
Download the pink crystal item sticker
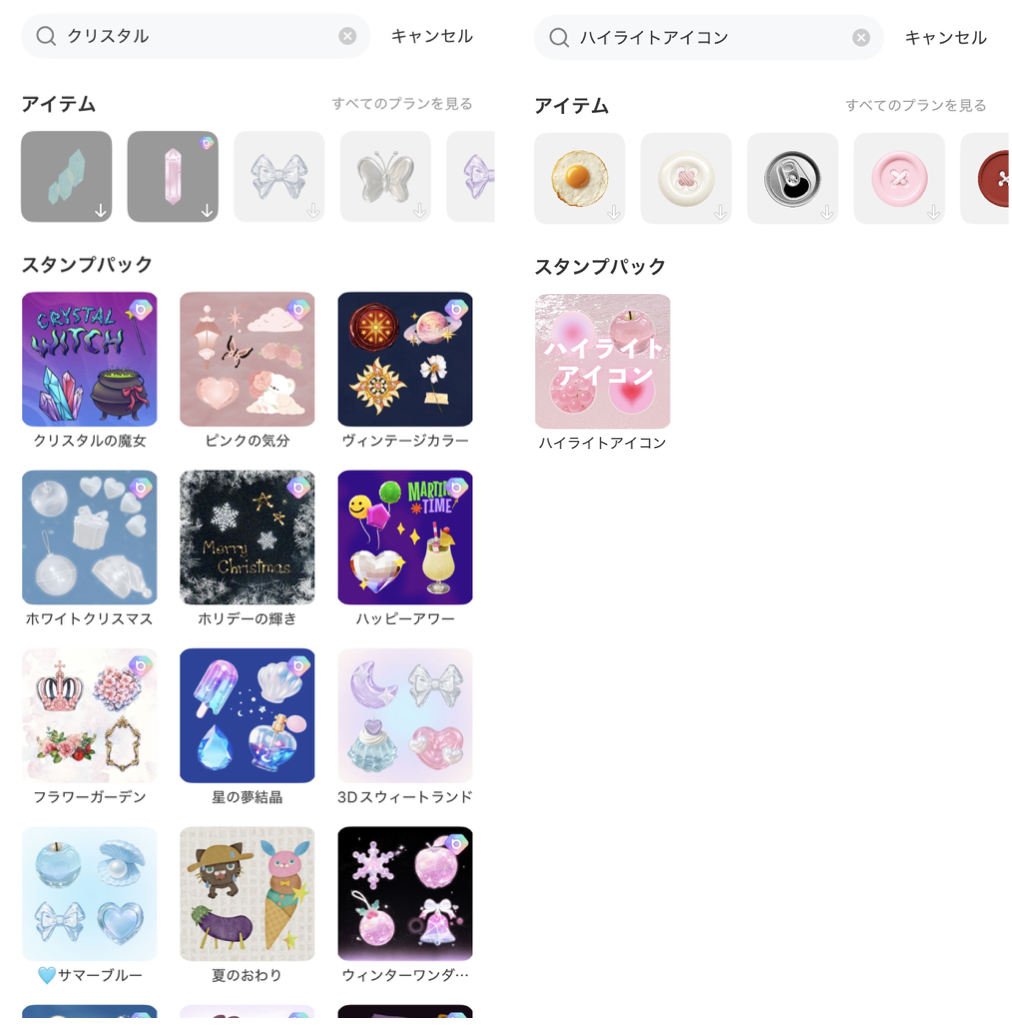208,210
